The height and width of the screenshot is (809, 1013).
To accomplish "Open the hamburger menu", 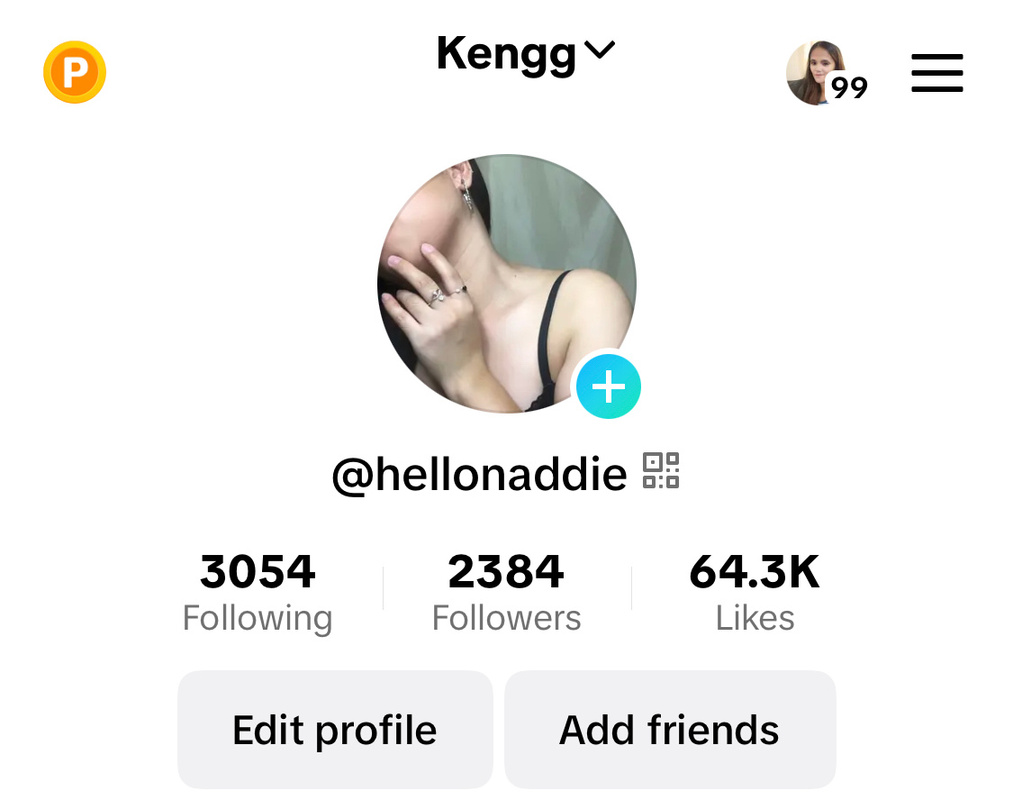I will click(x=937, y=73).
